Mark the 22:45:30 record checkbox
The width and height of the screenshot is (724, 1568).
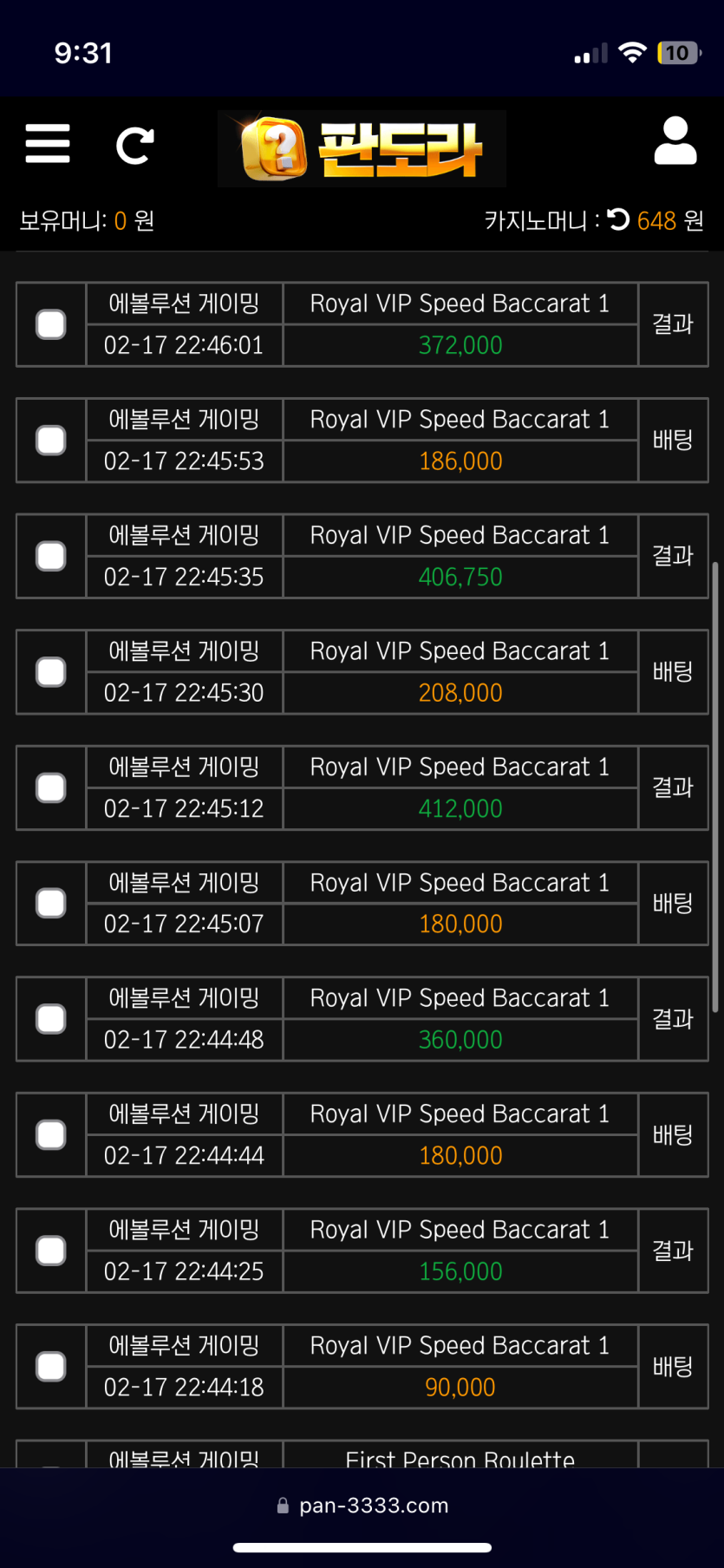pos(51,672)
